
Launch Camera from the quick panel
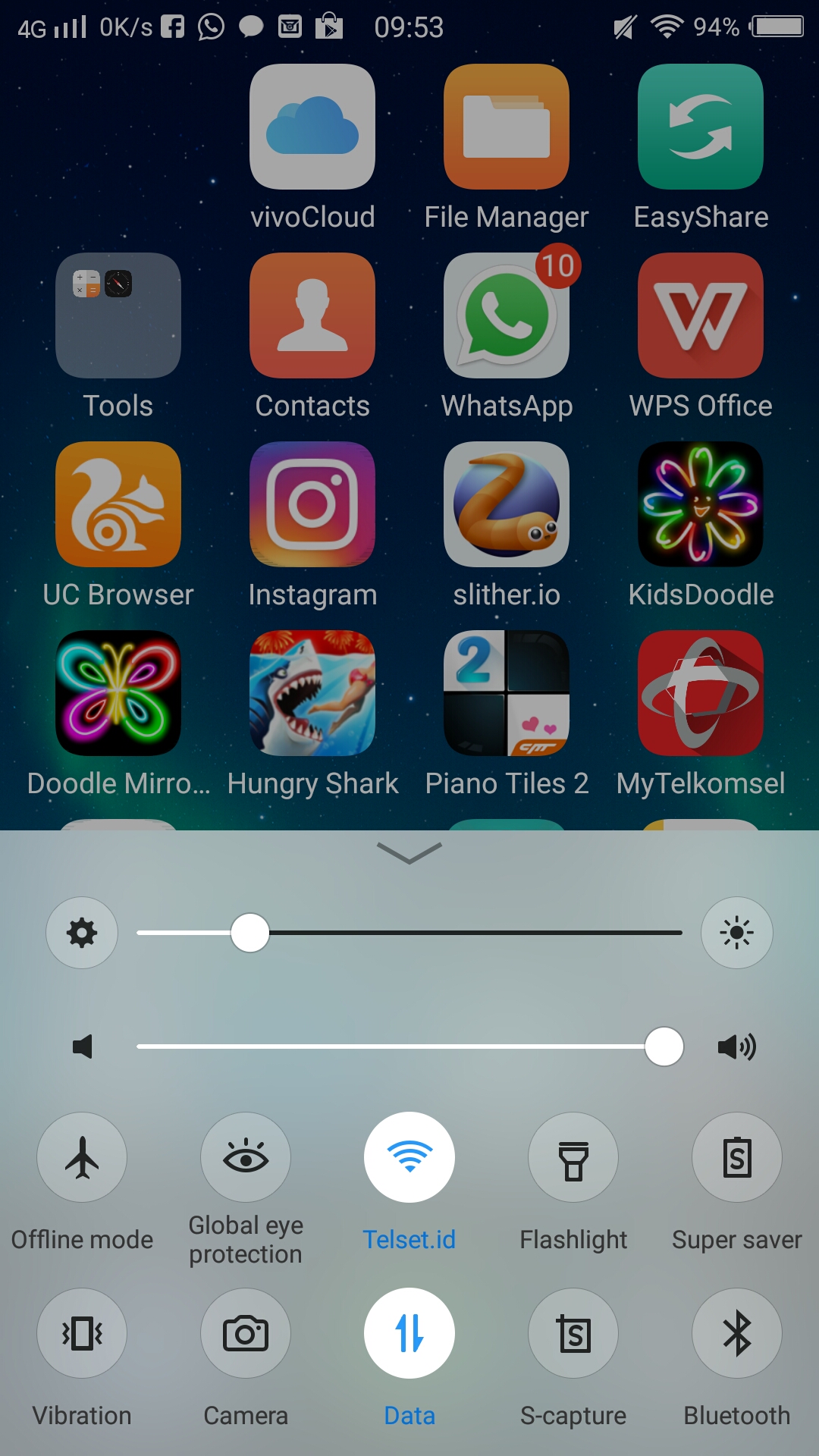[x=246, y=1333]
